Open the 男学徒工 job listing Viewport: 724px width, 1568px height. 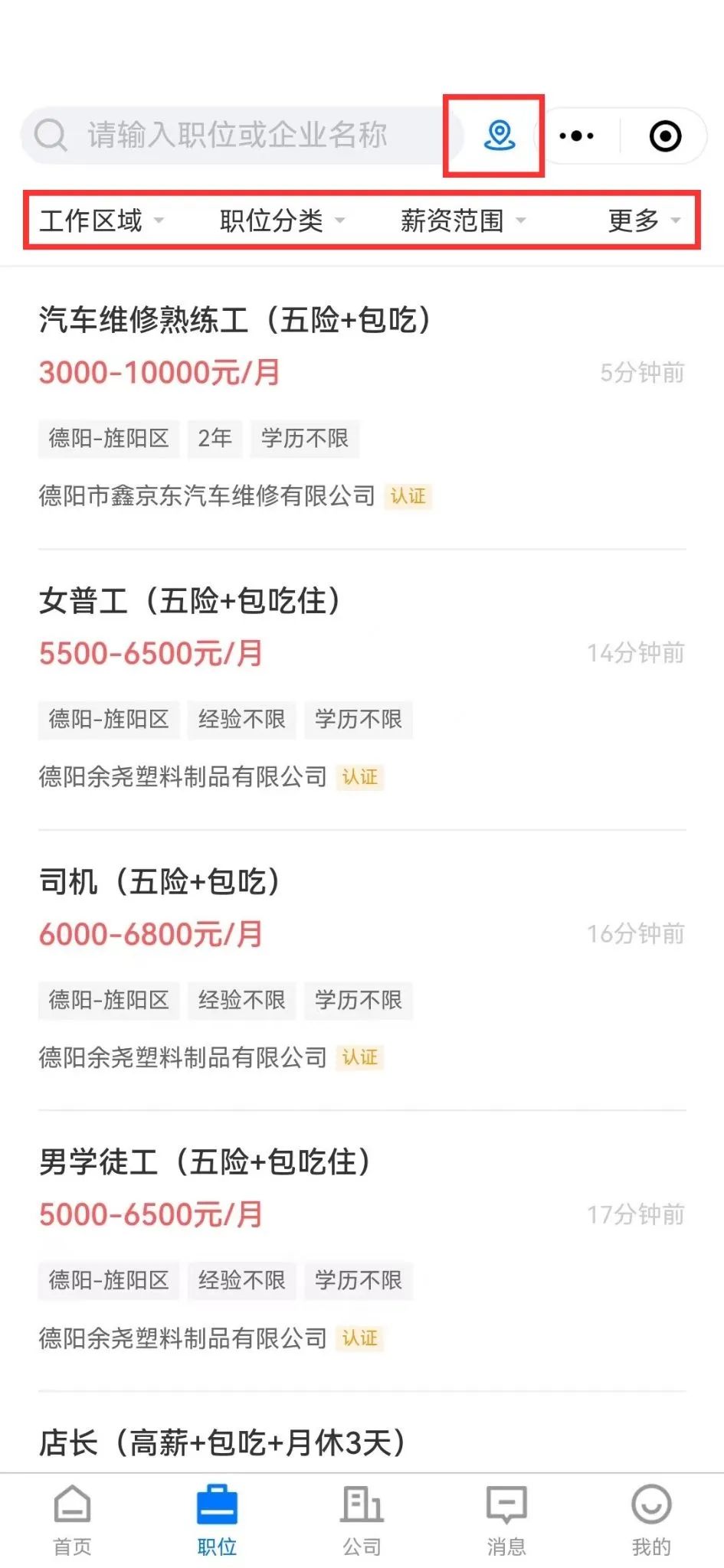point(362,1251)
